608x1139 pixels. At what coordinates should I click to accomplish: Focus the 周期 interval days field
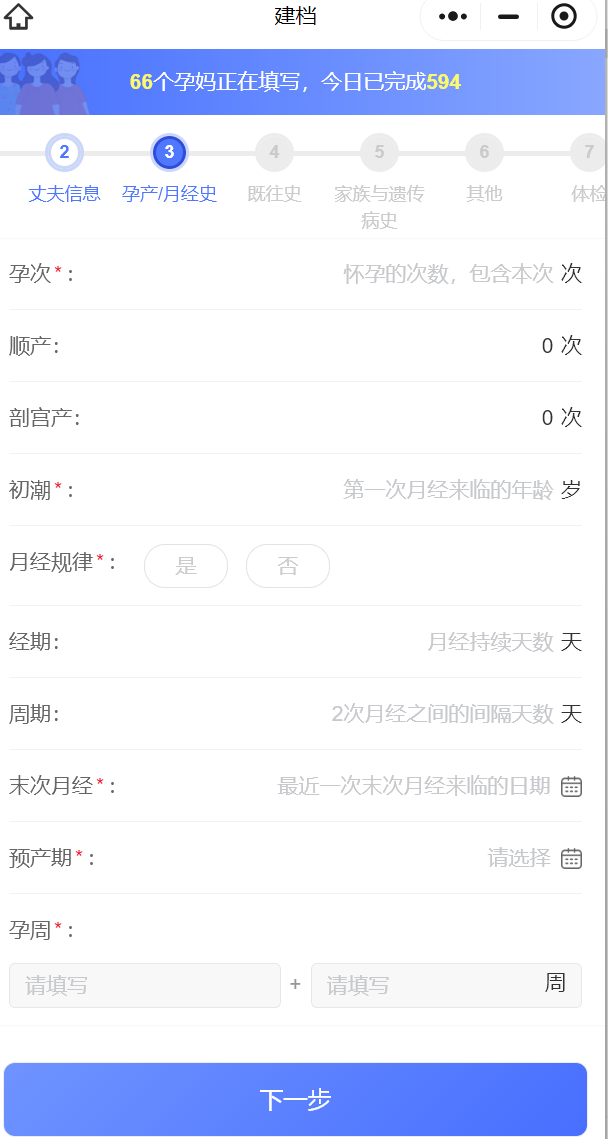click(x=442, y=714)
